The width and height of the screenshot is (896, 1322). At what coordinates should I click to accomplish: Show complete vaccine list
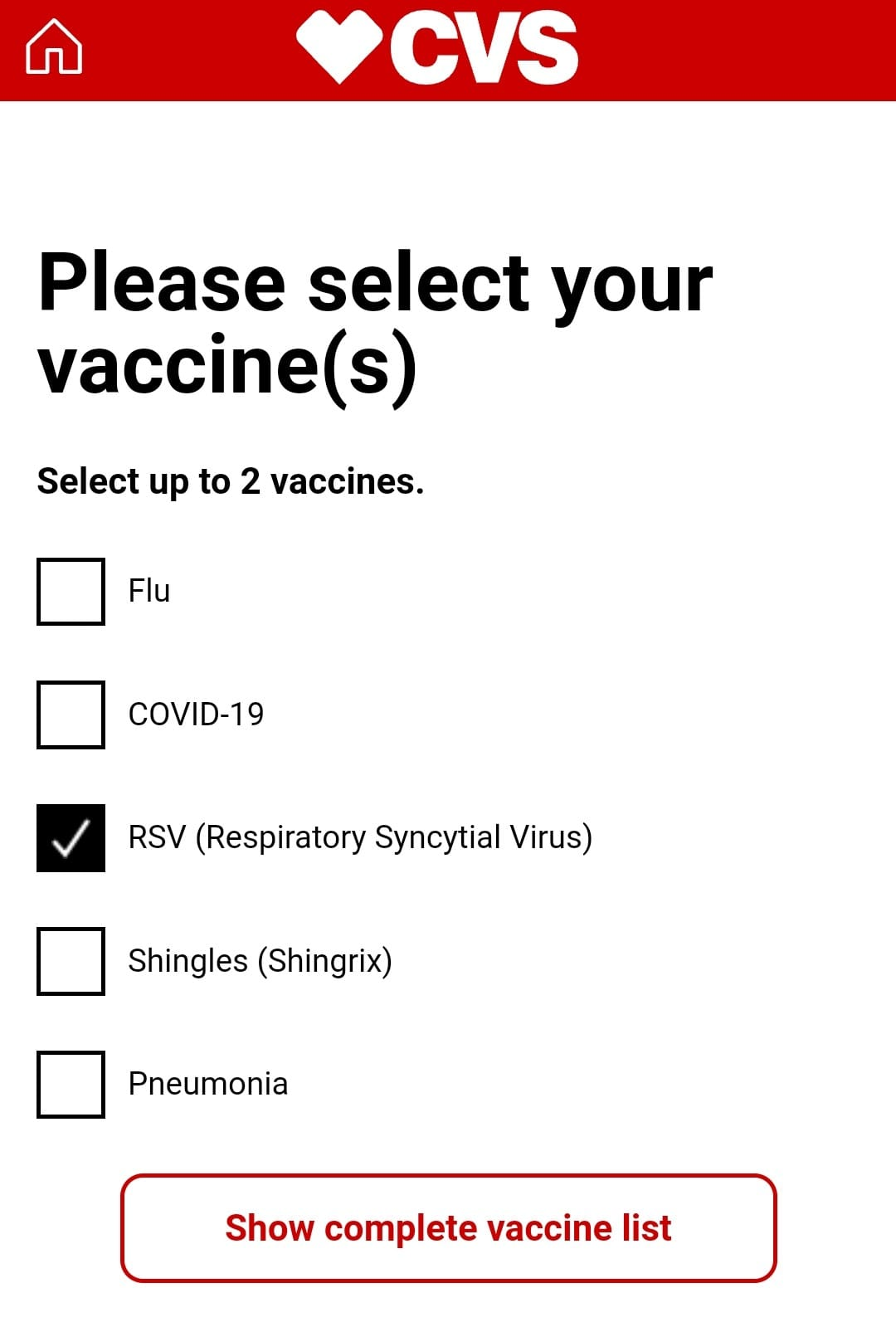[448, 1228]
